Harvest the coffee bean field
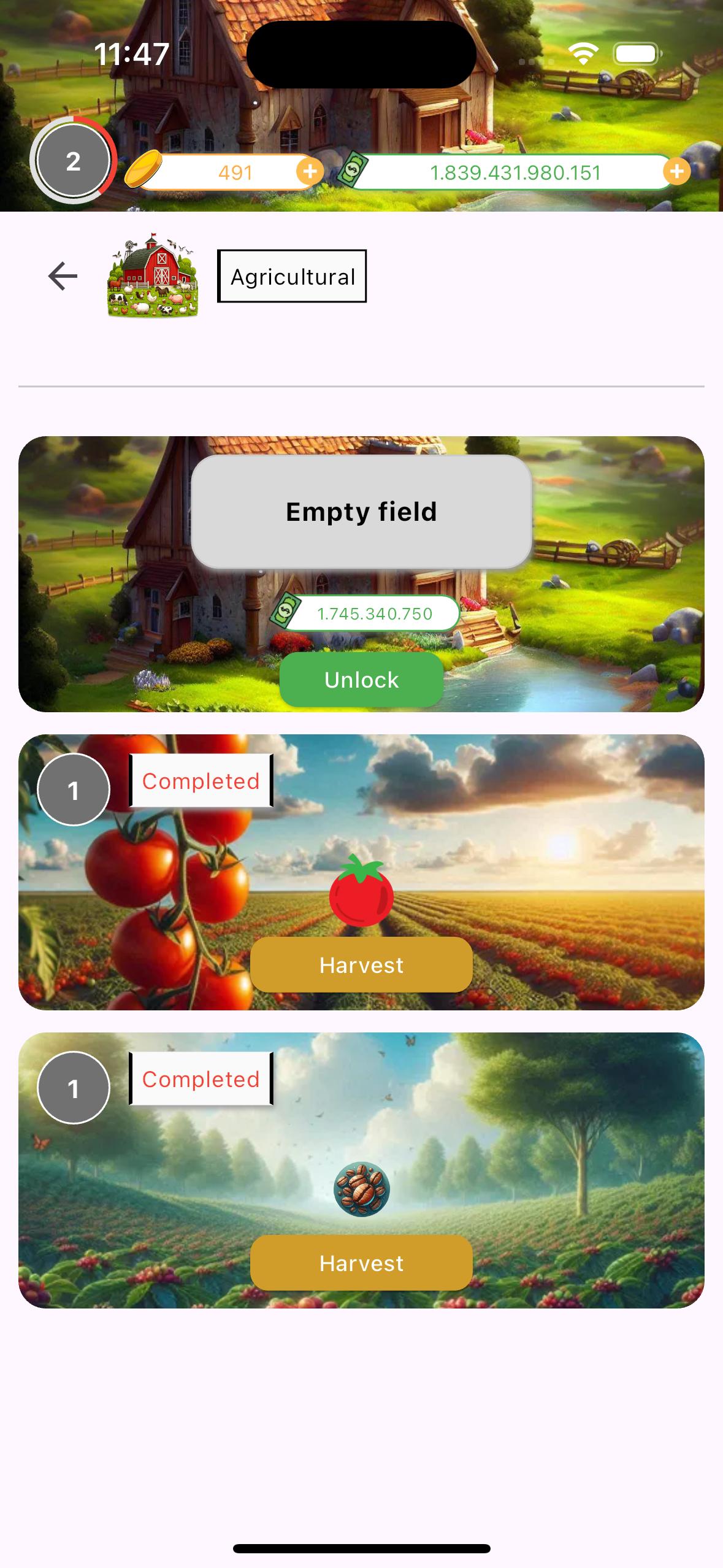 click(x=361, y=1263)
